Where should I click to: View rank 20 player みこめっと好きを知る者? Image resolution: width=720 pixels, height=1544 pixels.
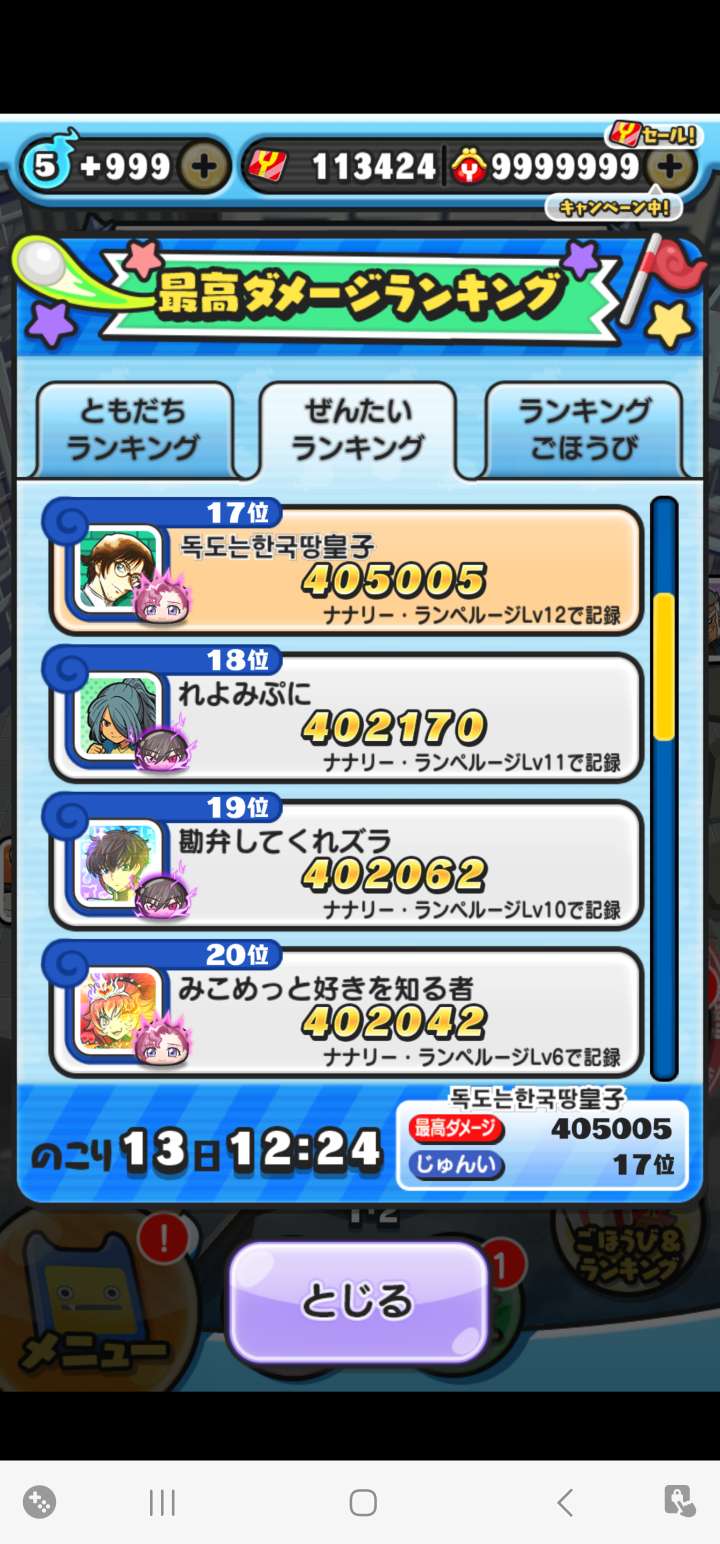345,1012
